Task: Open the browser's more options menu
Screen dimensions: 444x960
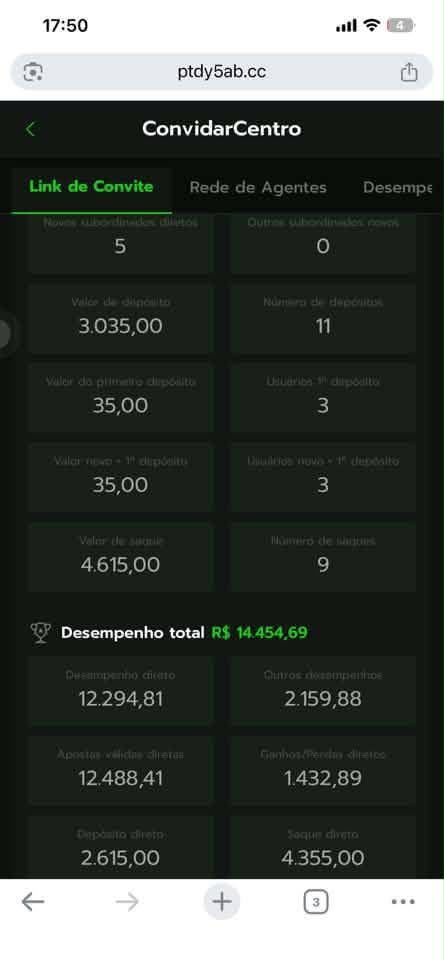Action: [x=403, y=902]
